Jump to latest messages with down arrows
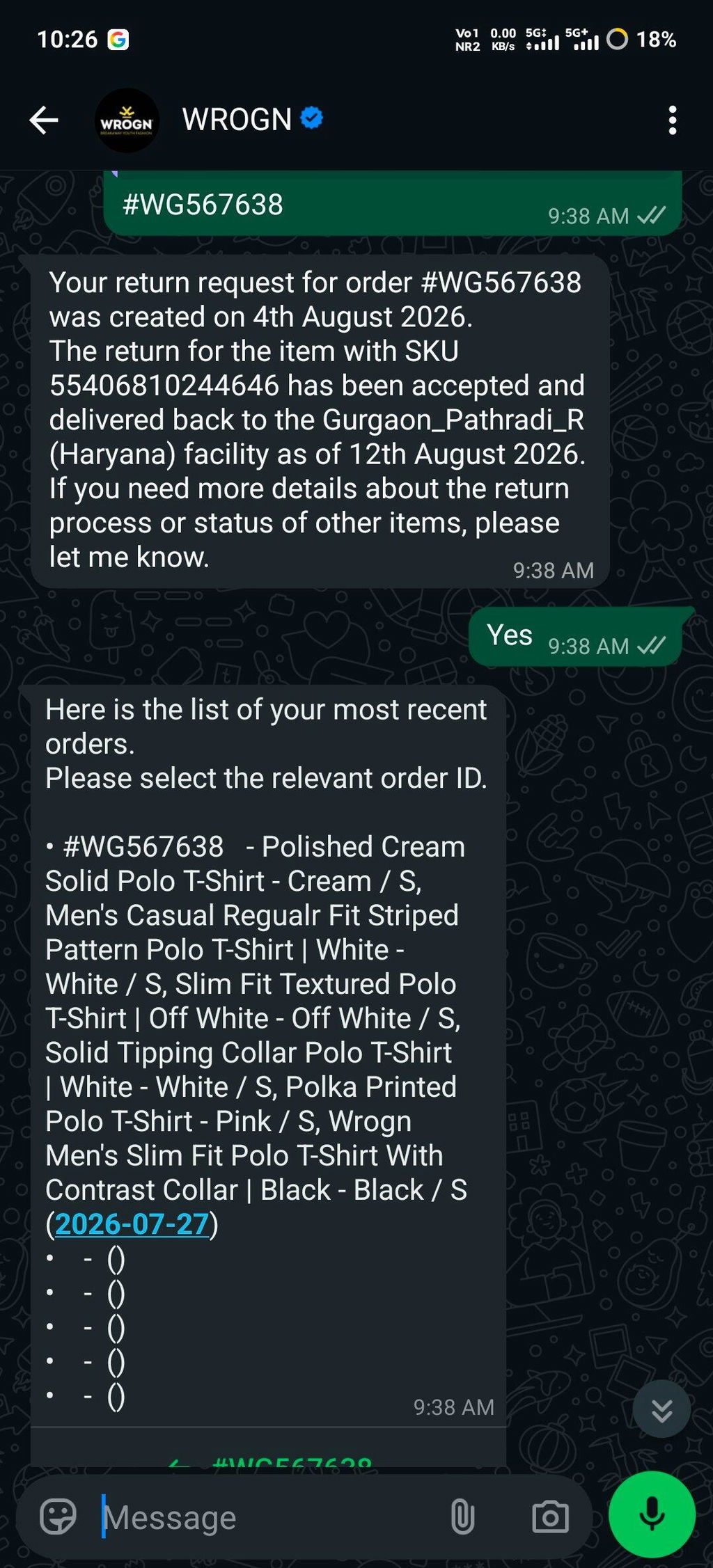The width and height of the screenshot is (713, 1568). tap(661, 1409)
